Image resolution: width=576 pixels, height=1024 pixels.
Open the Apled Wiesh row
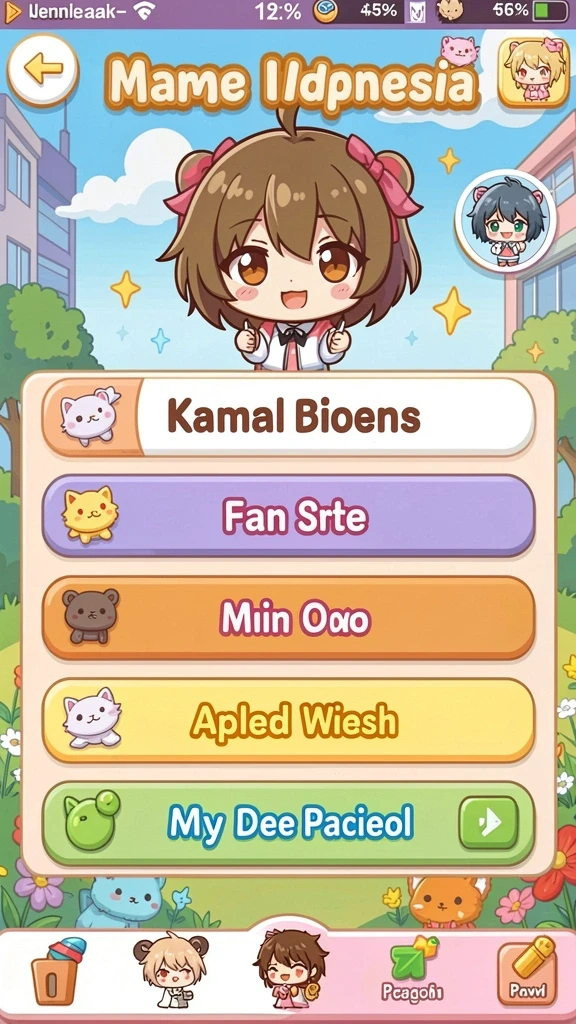[289, 720]
